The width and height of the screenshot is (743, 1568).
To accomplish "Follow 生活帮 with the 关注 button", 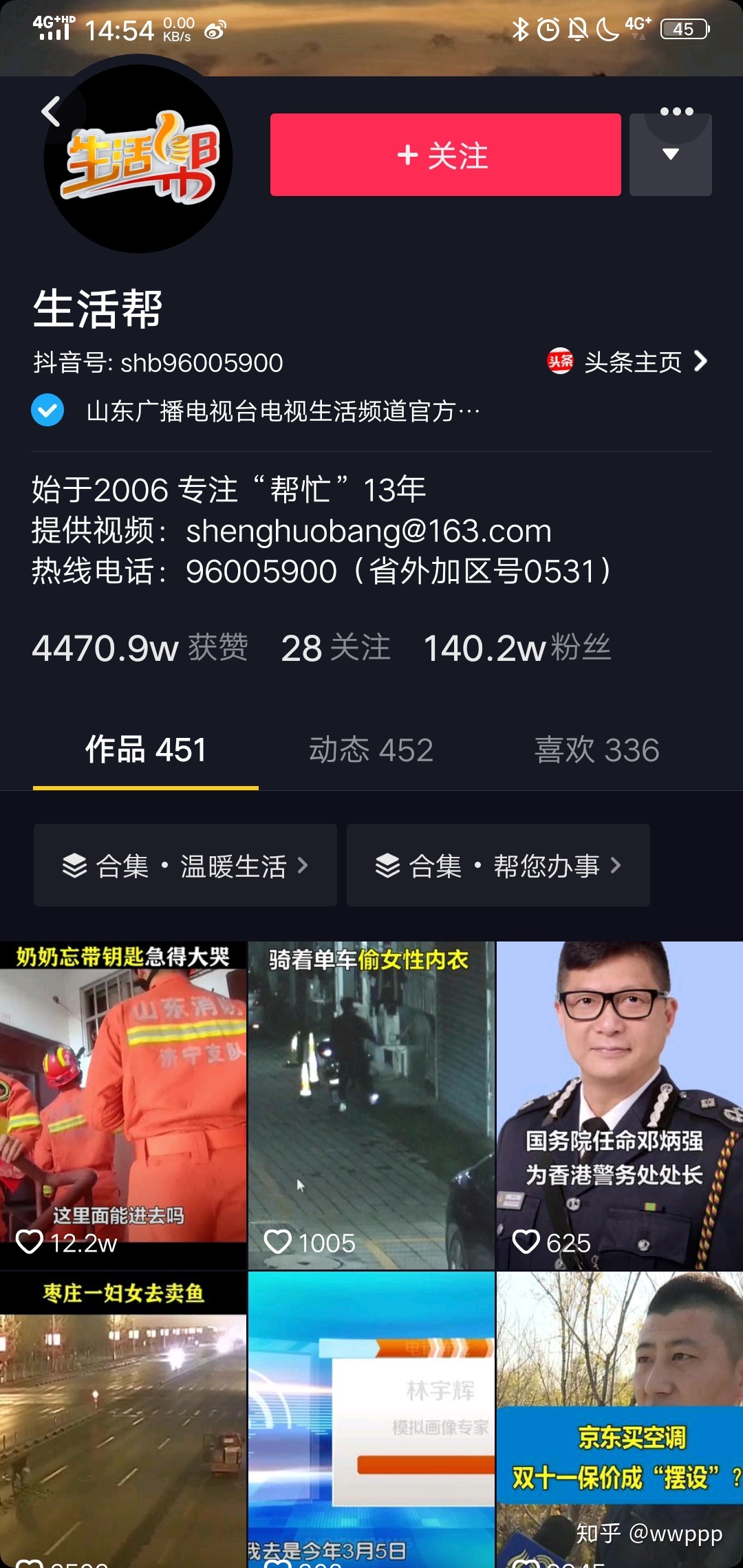I will 445,155.
